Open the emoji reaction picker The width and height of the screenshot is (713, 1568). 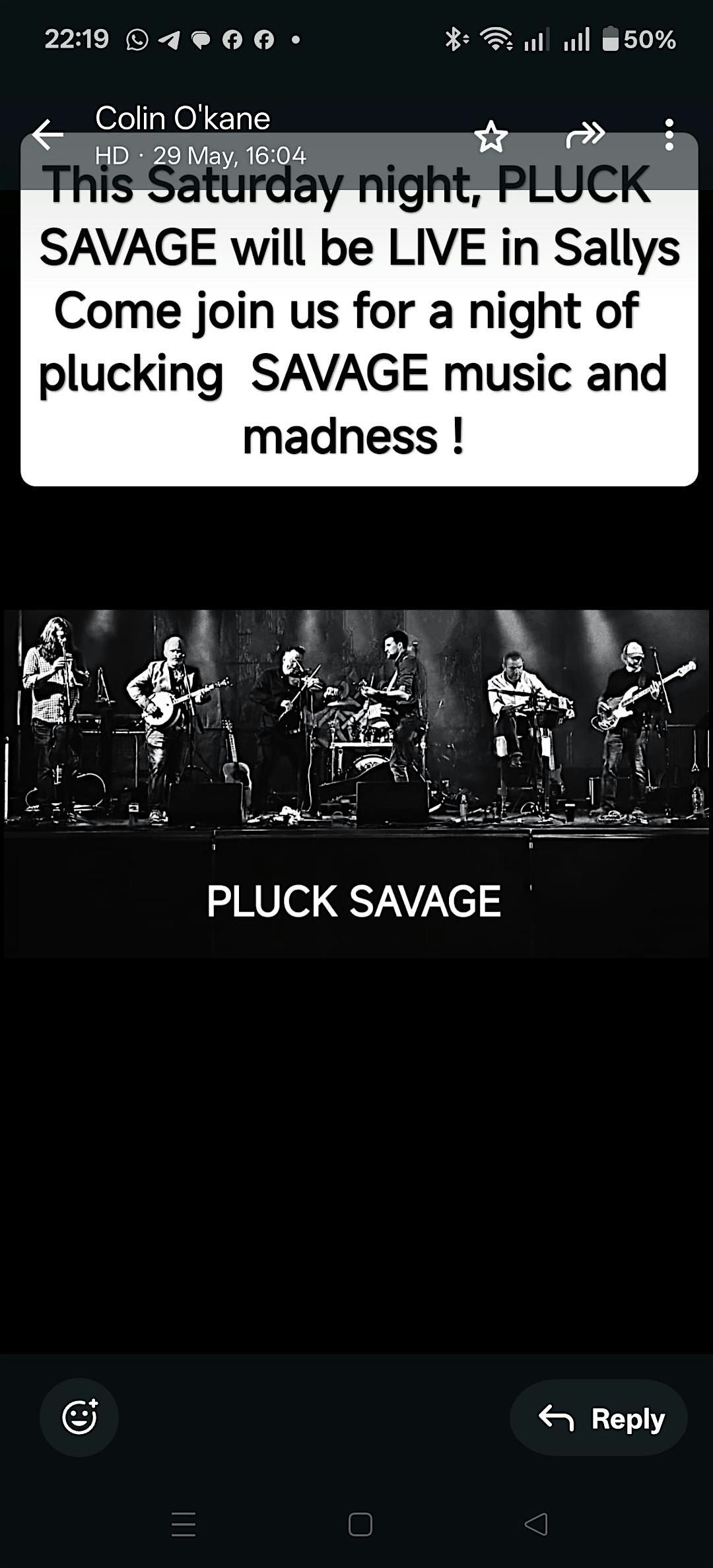79,1417
